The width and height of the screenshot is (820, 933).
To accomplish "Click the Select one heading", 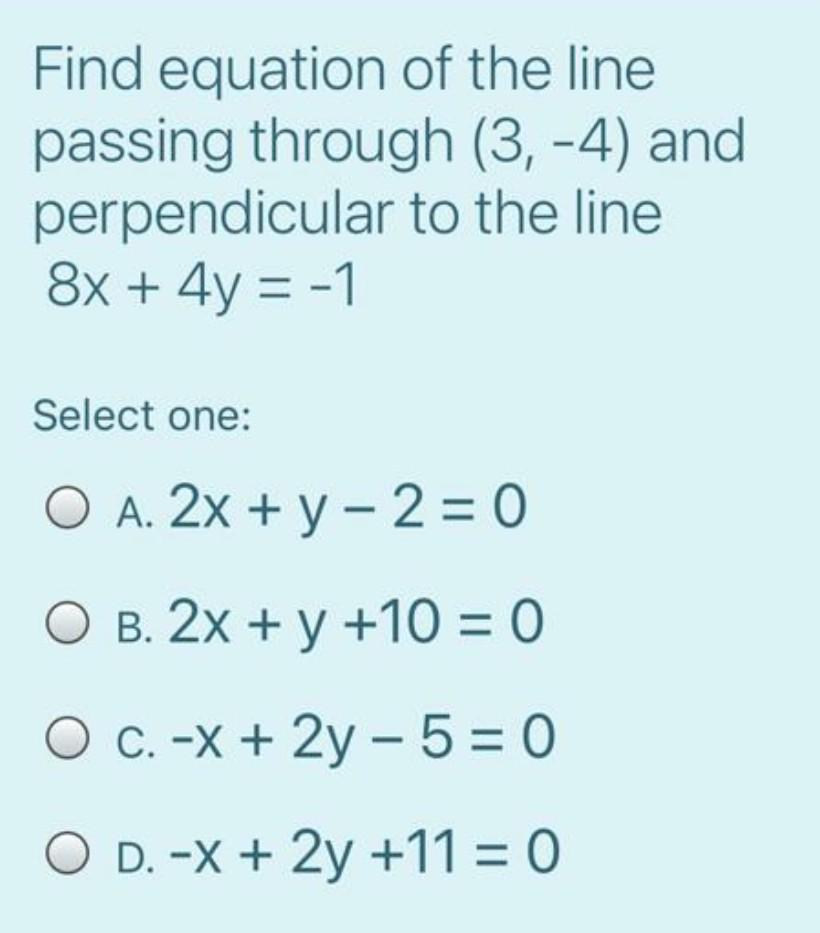I will (140, 417).
